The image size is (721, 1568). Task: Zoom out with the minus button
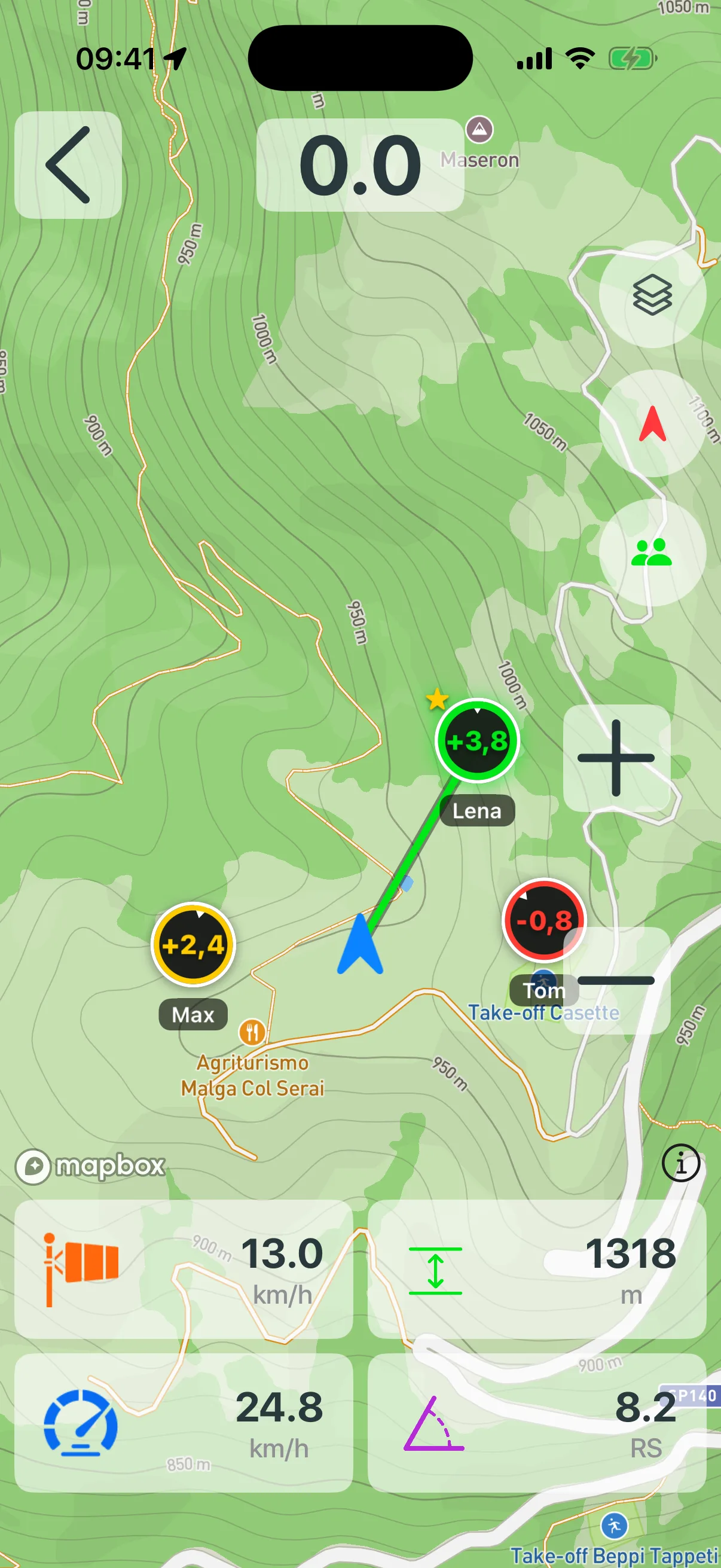pyautogui.click(x=616, y=980)
